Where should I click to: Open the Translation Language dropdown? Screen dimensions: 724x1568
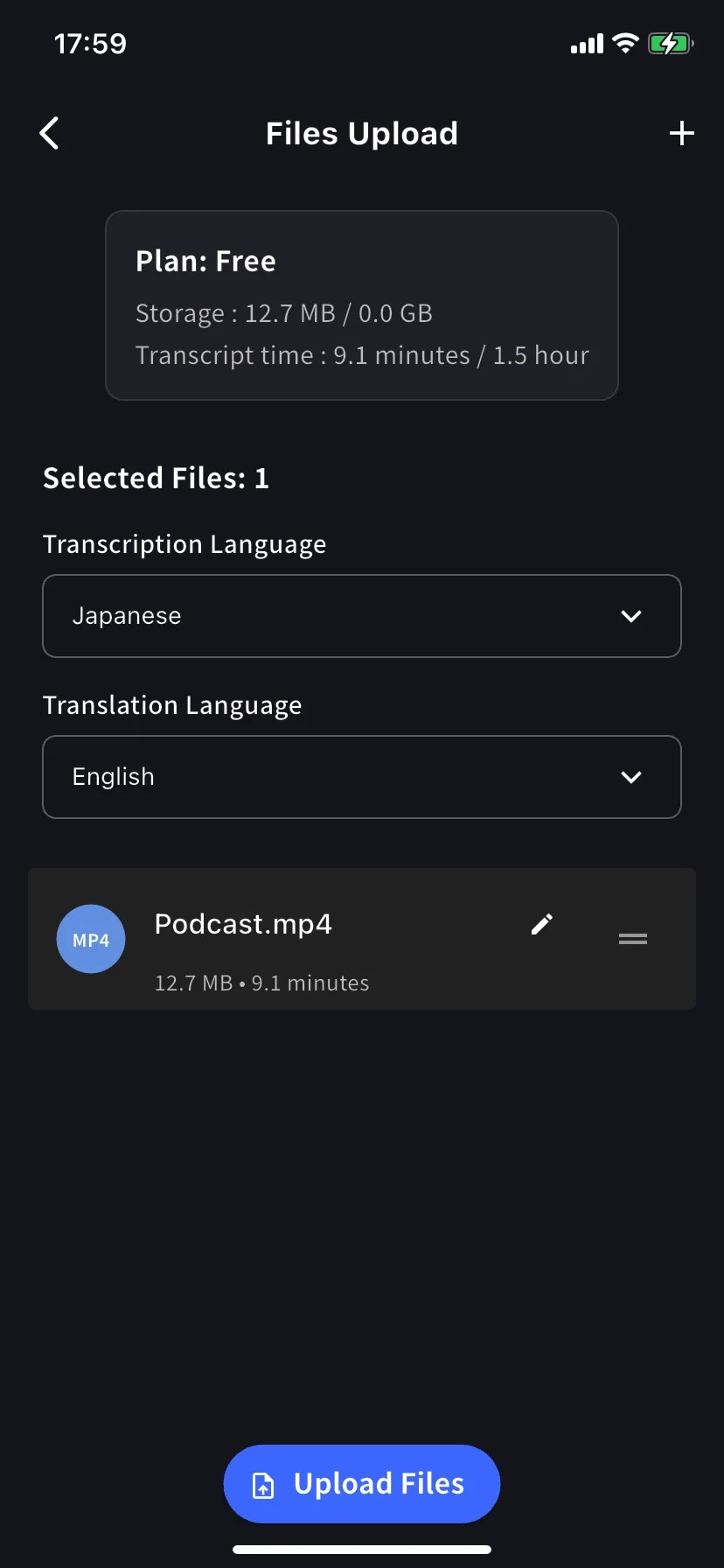[x=361, y=777]
